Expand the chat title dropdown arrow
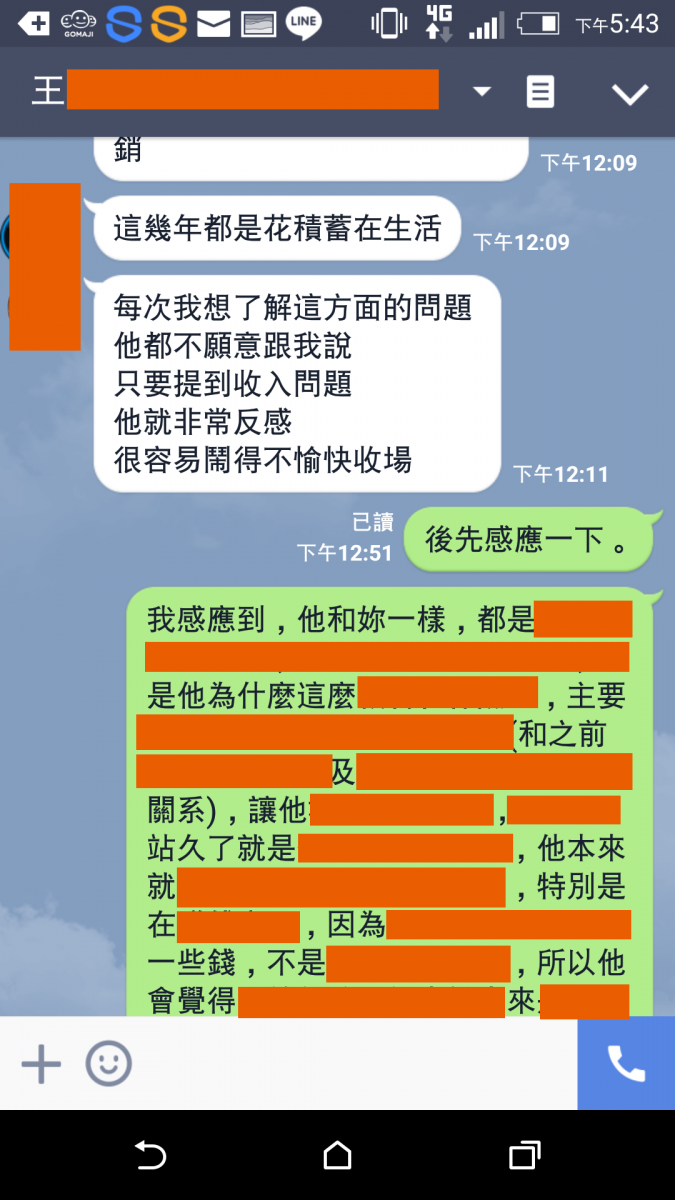The height and width of the screenshot is (1200, 675). 482,92
